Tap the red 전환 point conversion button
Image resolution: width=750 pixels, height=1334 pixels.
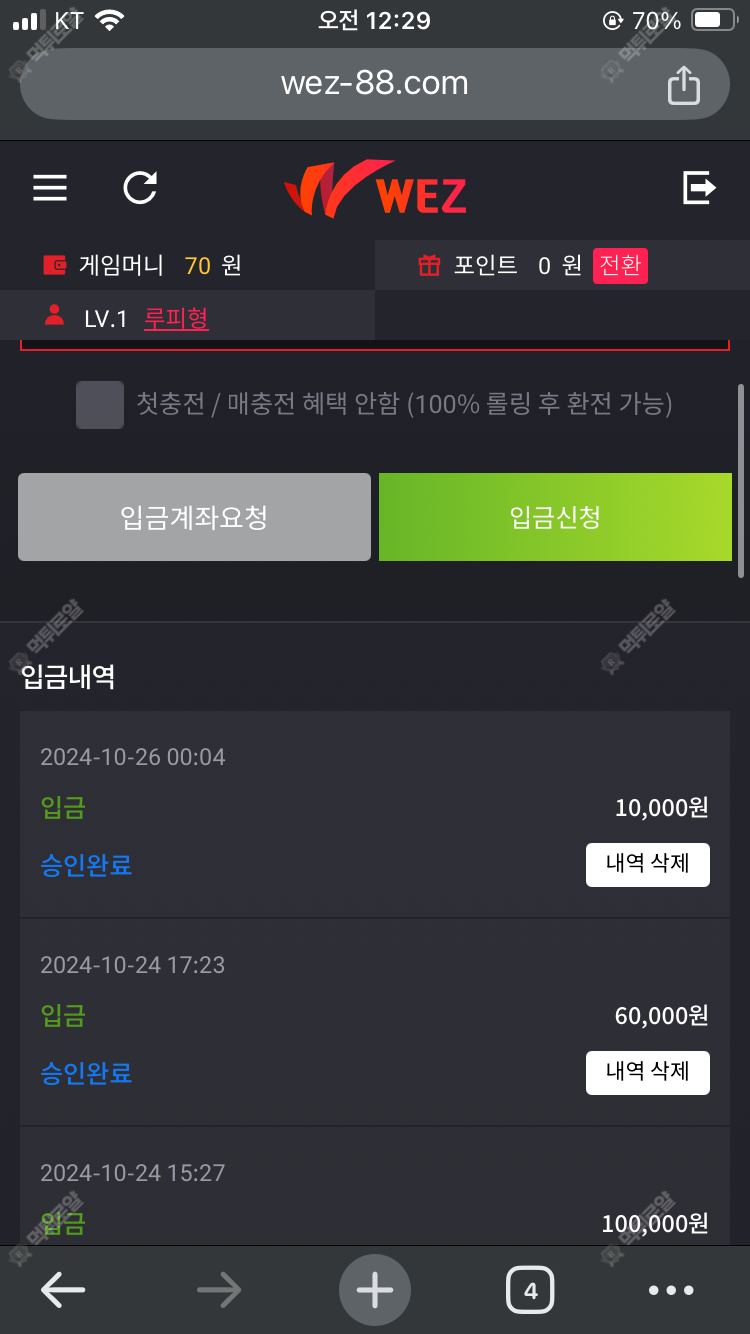point(620,266)
